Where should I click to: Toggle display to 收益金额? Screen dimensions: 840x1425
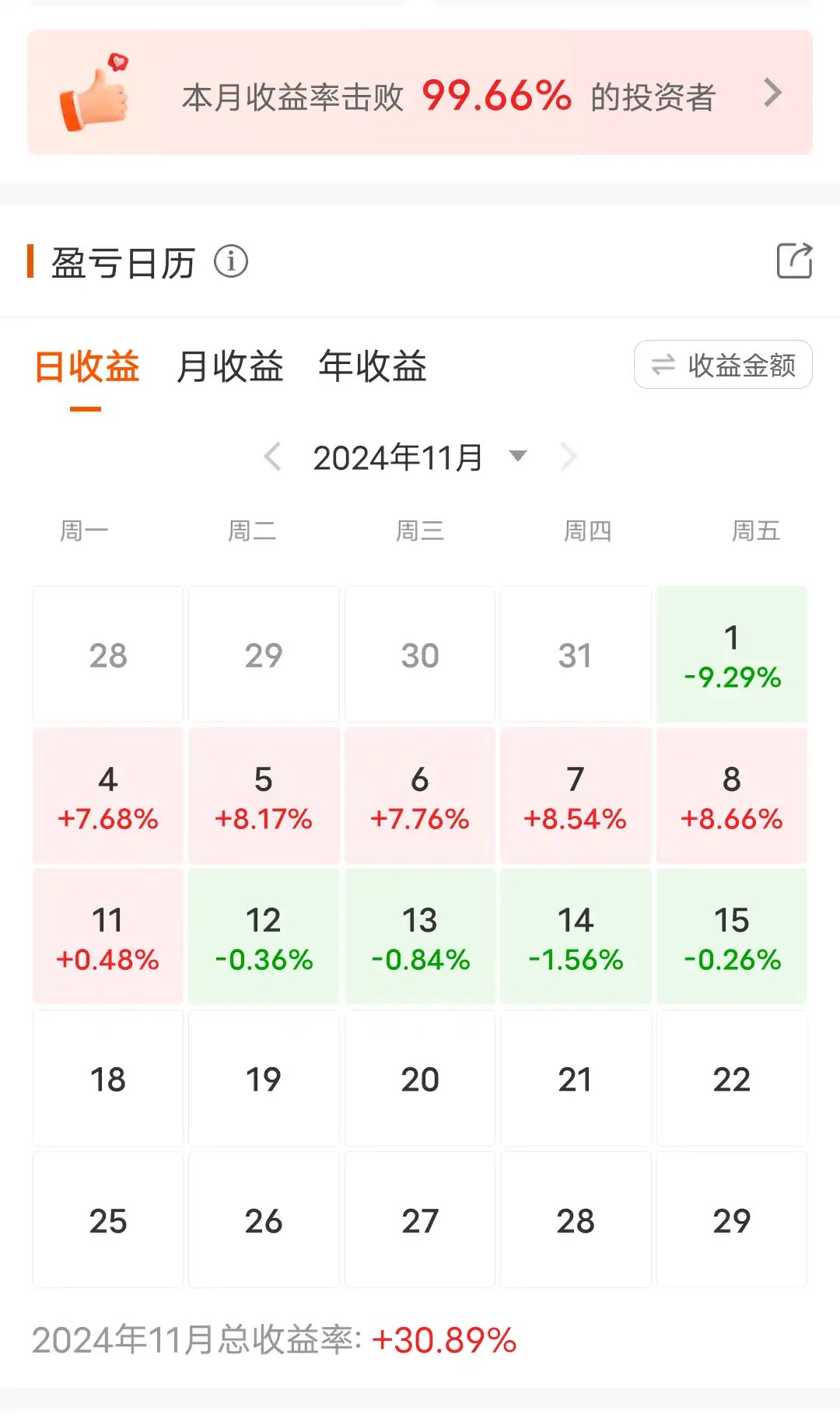click(723, 365)
